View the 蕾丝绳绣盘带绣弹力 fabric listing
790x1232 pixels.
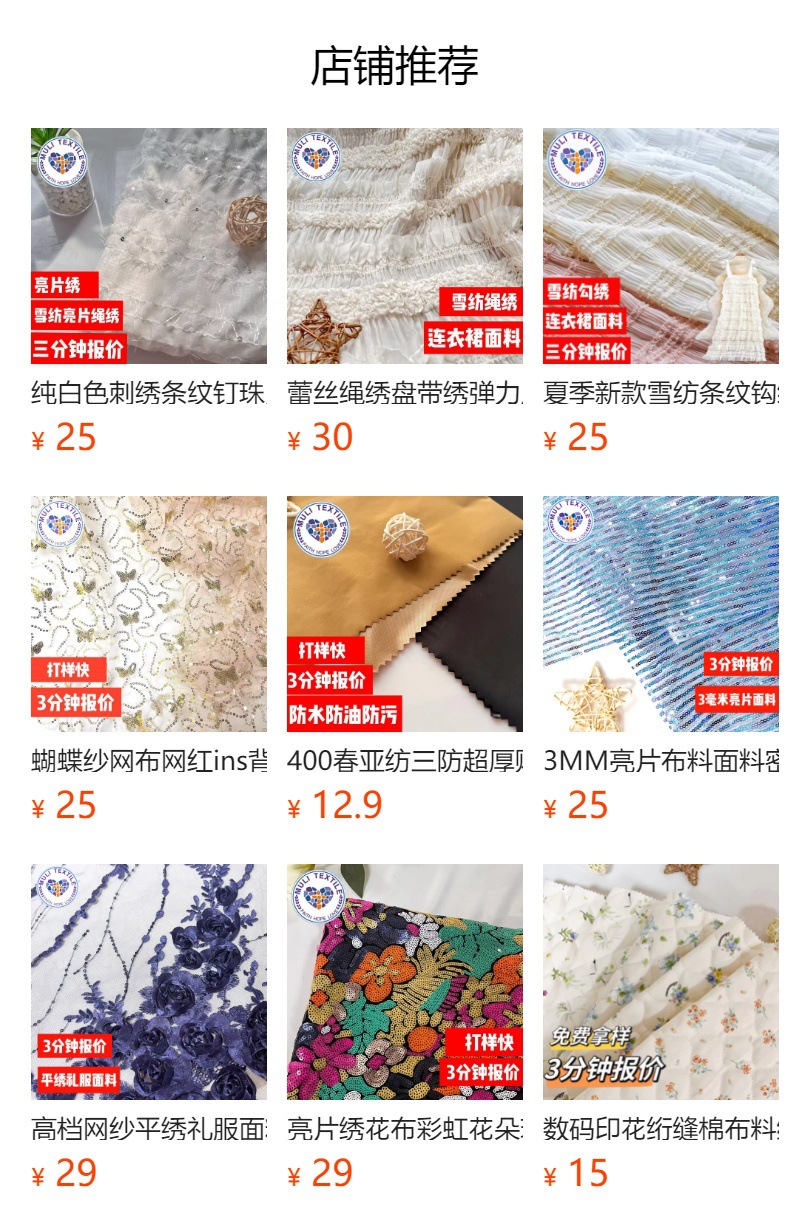[x=404, y=246]
